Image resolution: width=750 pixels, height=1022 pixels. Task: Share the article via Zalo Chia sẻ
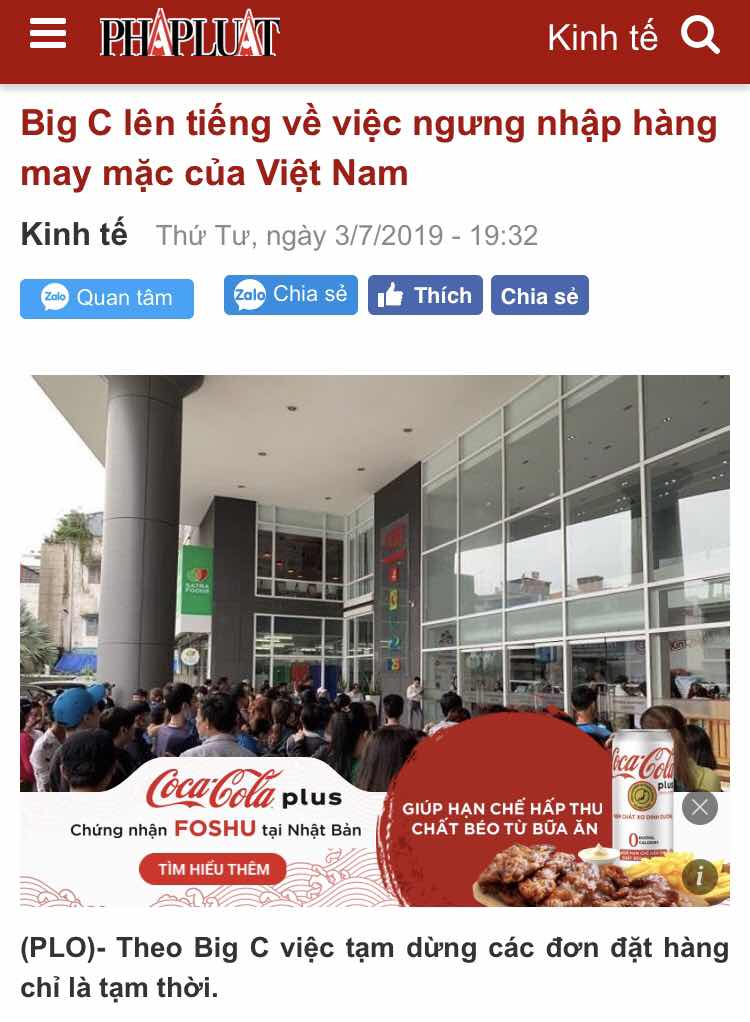click(290, 295)
